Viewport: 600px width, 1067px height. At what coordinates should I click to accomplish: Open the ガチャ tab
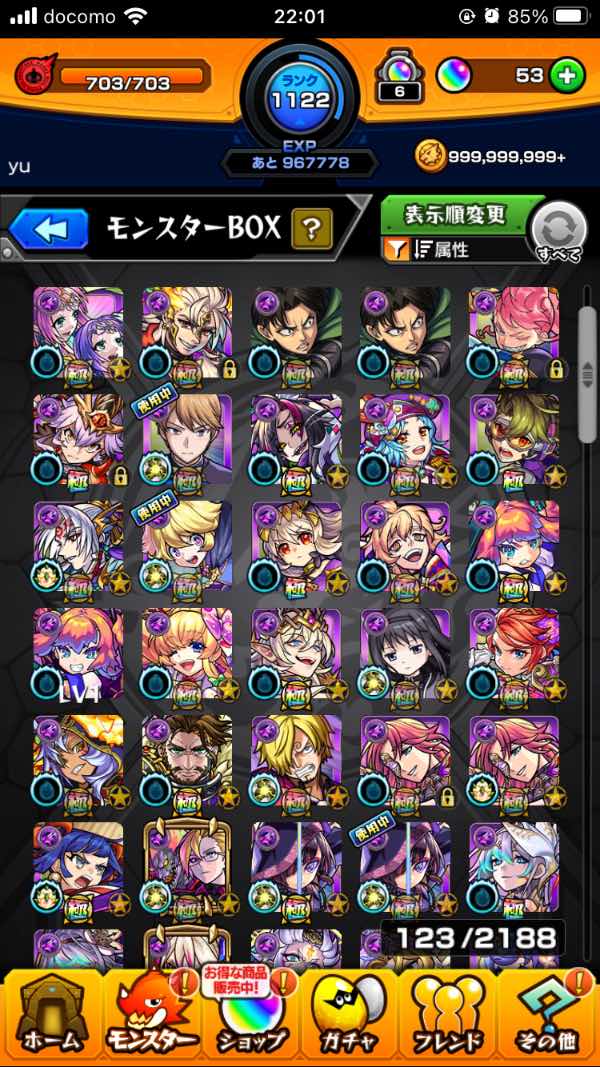pyautogui.click(x=349, y=1013)
